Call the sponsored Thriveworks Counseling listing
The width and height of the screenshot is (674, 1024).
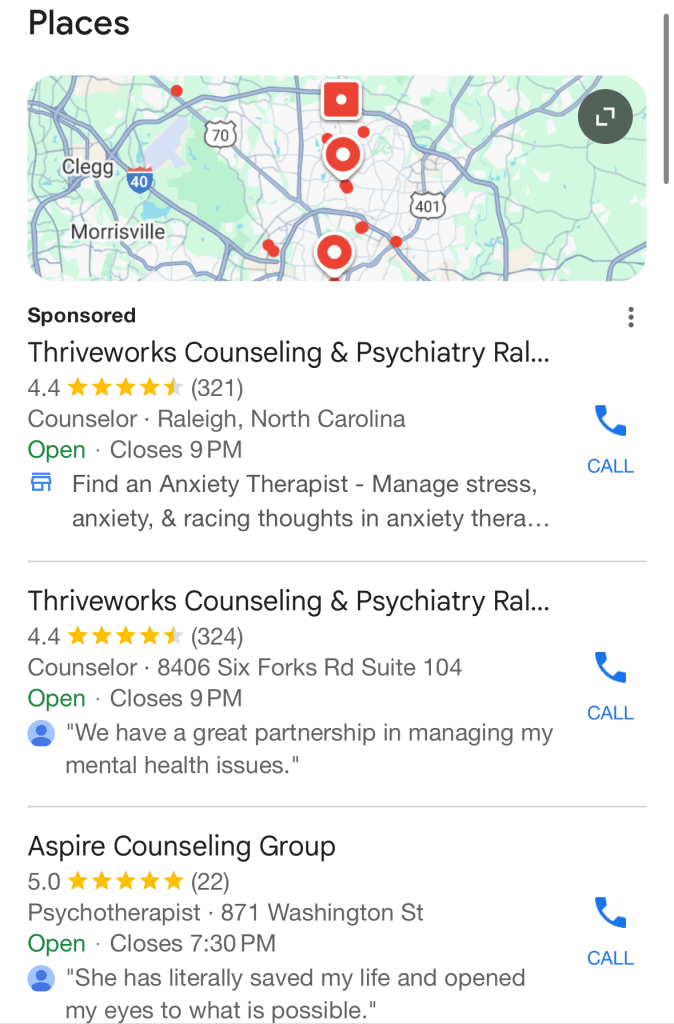pyautogui.click(x=610, y=436)
